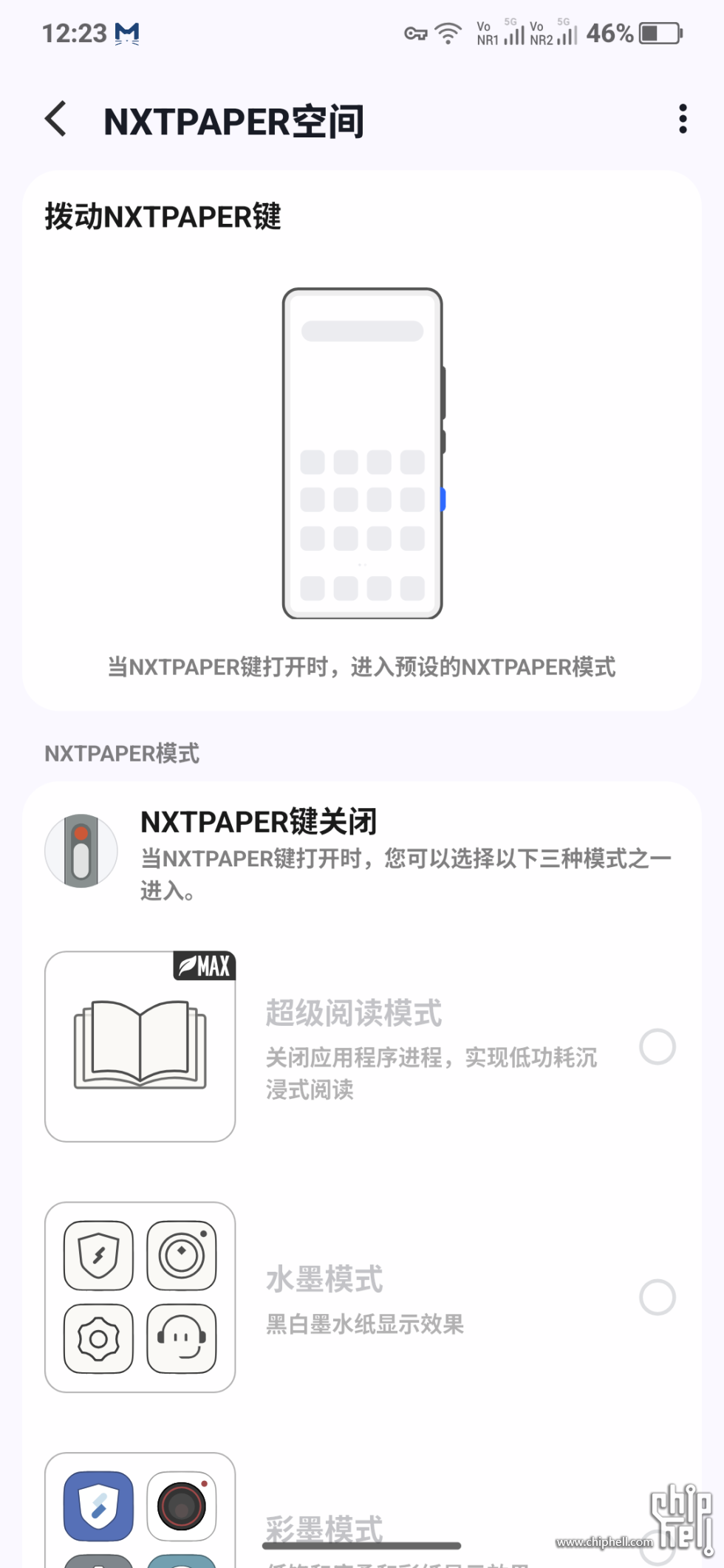Tap the NXTPAPER slider key on phone illustration
The height and width of the screenshot is (1568, 724).
pos(443,500)
